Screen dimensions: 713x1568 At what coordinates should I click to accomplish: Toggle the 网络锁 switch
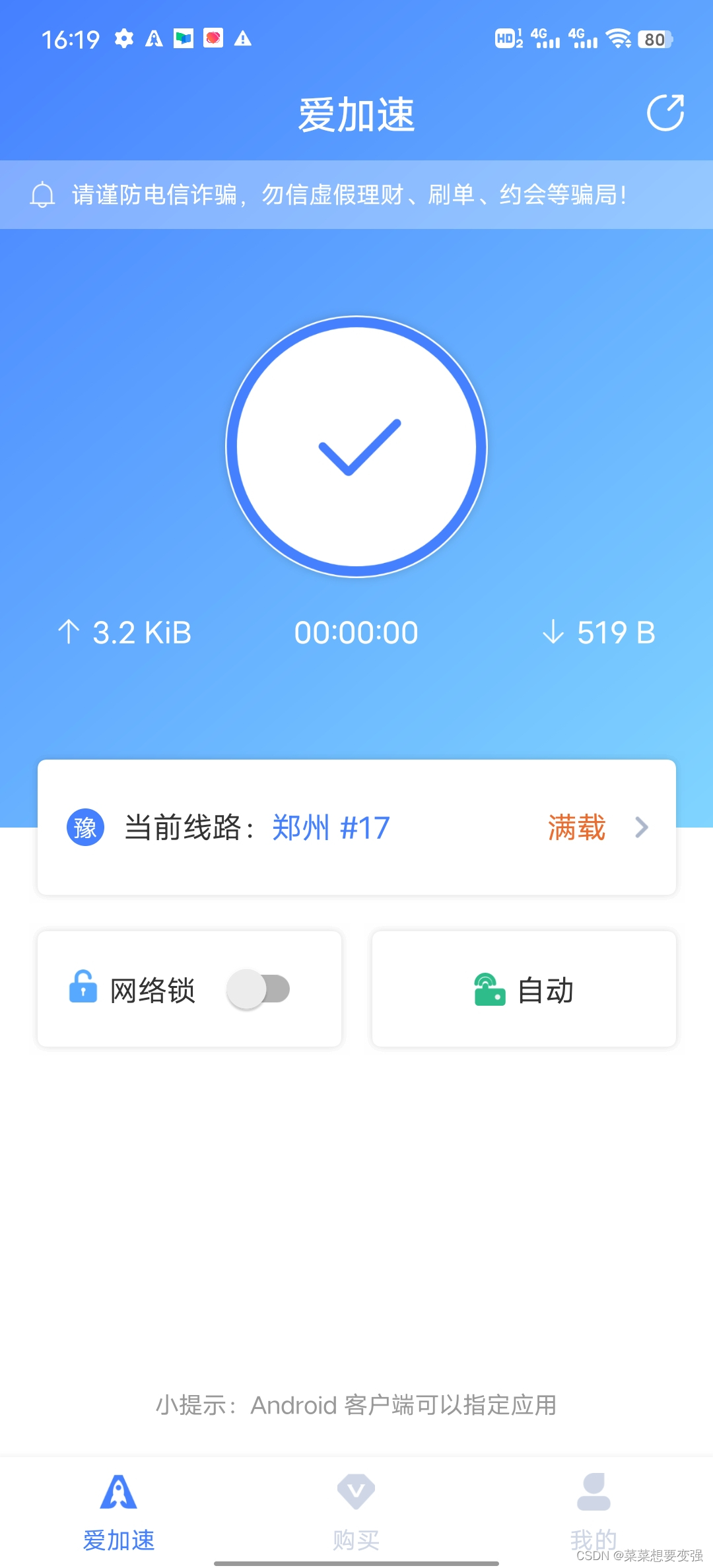pos(258,989)
